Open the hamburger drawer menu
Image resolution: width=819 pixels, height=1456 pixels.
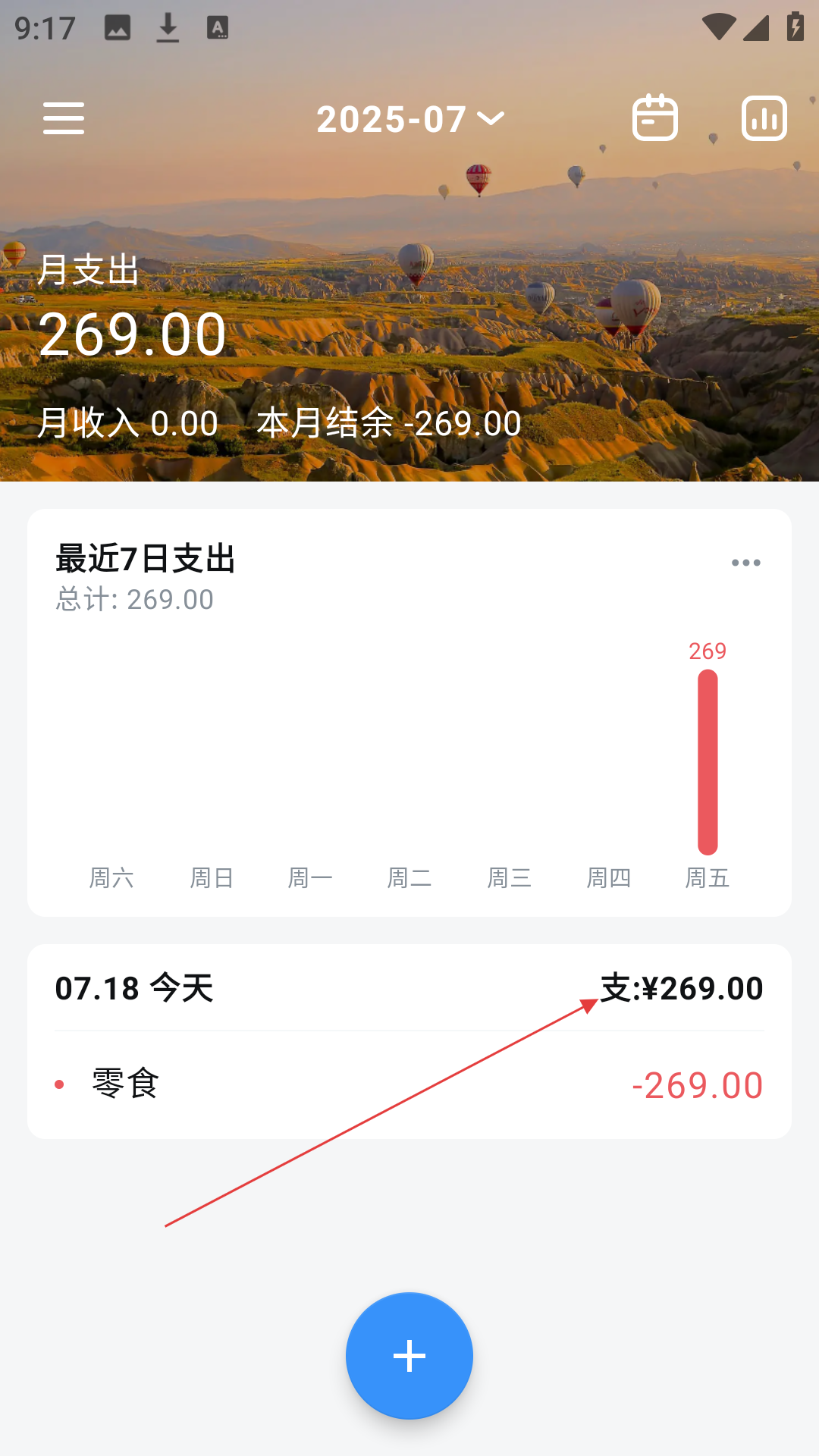[x=64, y=118]
